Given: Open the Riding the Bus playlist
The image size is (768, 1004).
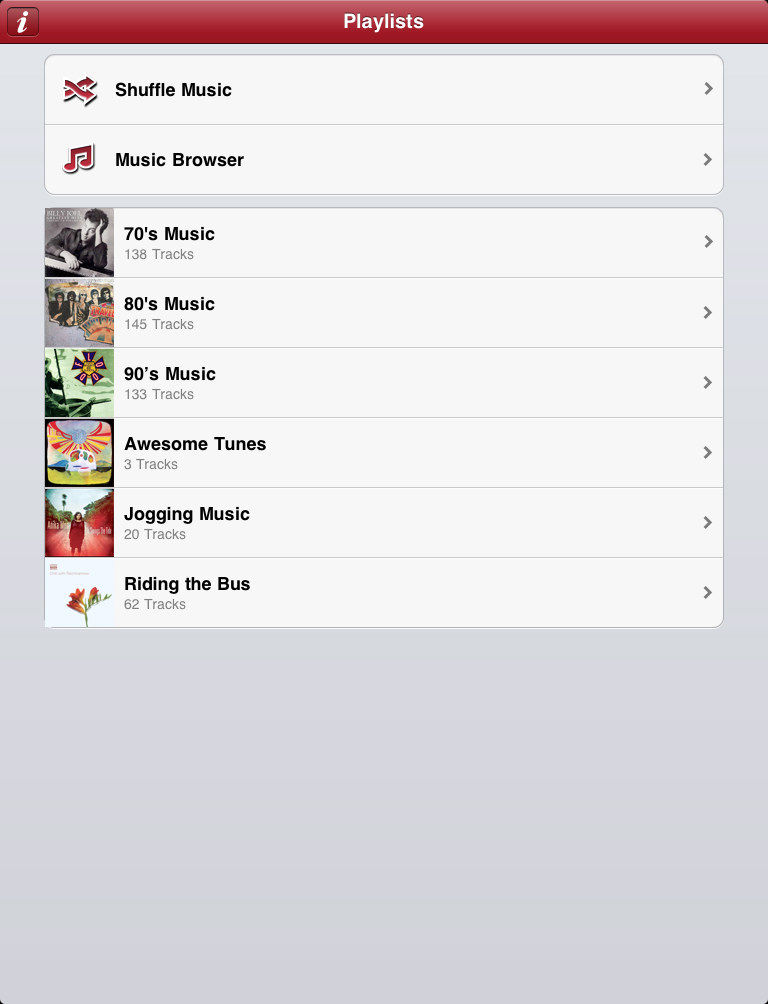Looking at the screenshot, I should click(383, 593).
